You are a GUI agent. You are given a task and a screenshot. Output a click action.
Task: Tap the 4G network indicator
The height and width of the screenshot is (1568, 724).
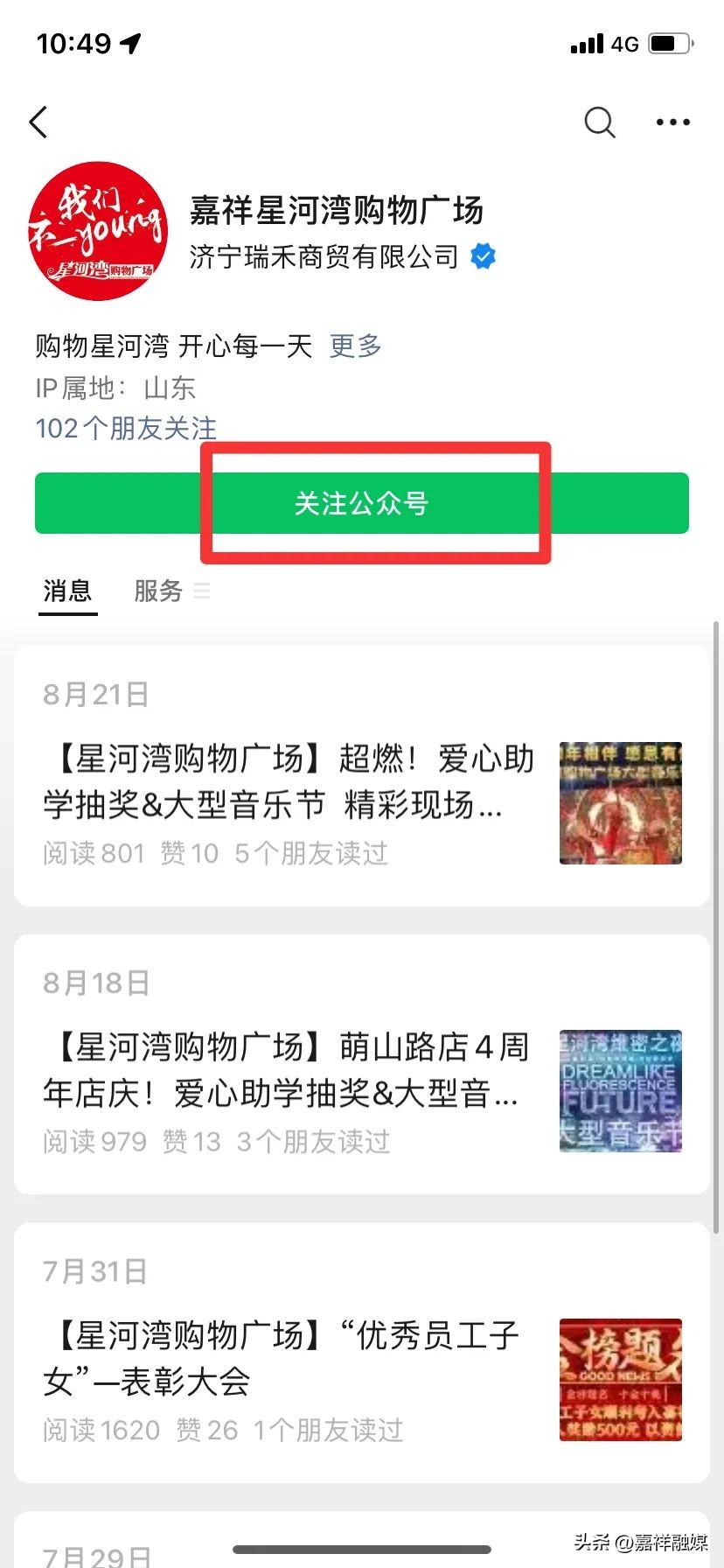[624, 43]
